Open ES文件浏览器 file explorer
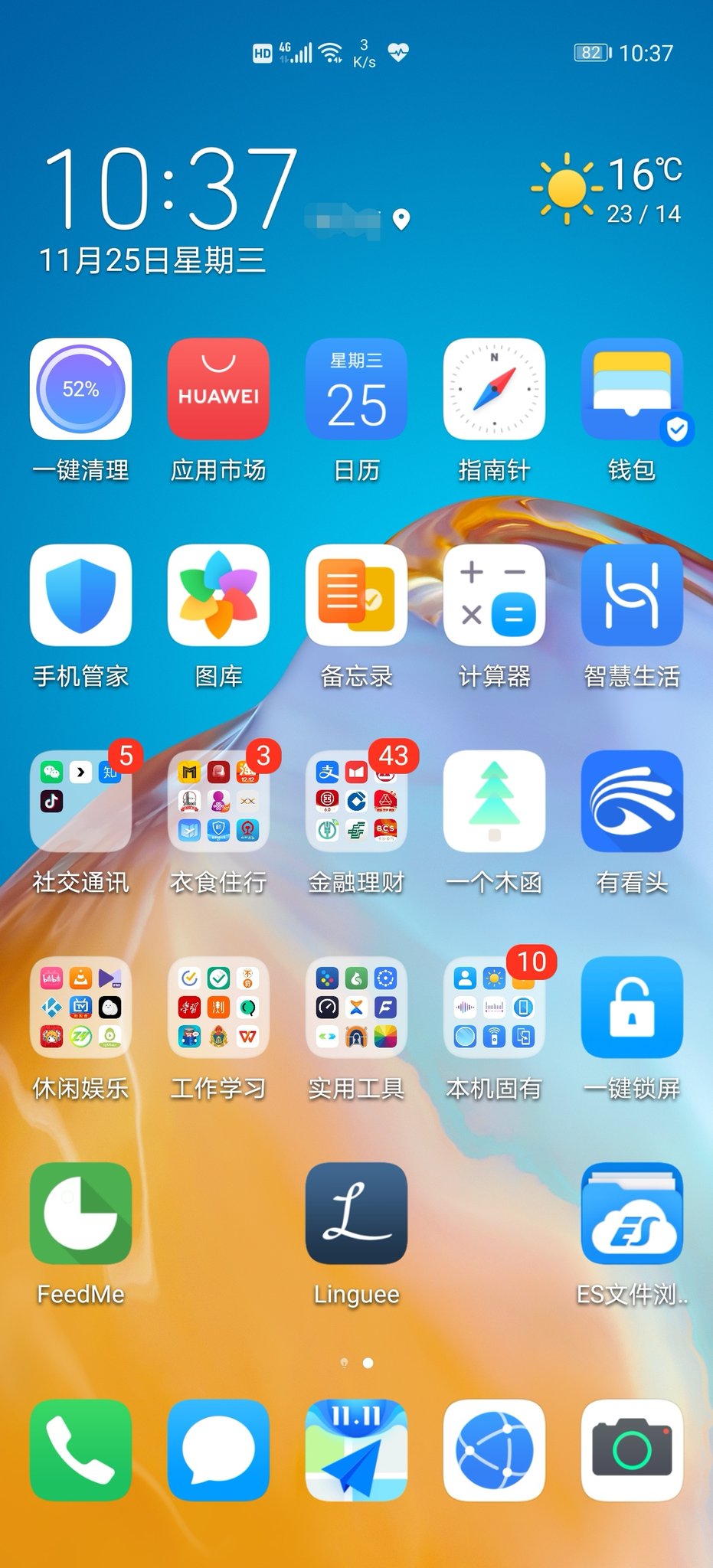 click(x=632, y=1213)
